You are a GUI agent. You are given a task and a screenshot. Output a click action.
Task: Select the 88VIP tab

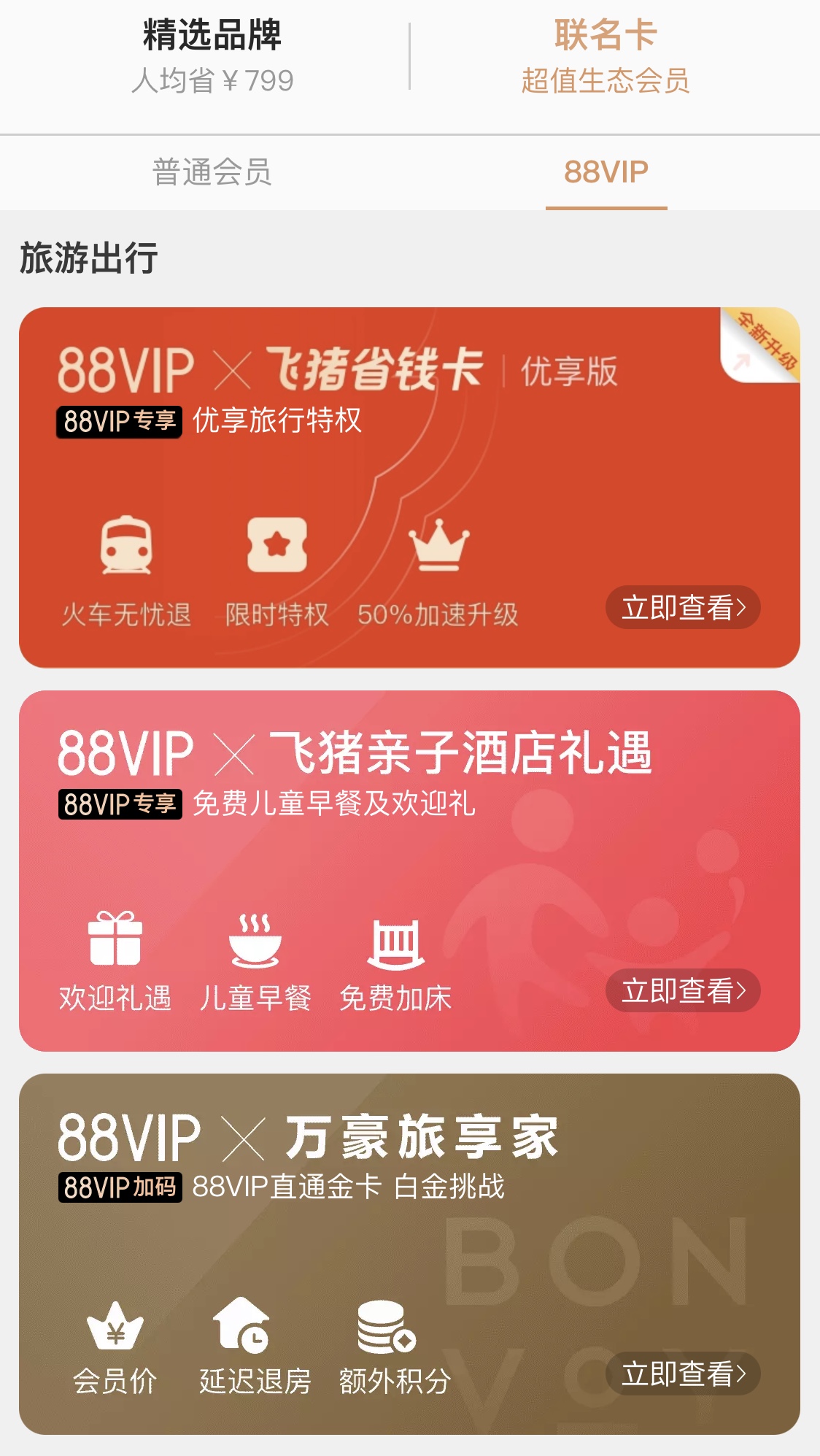pyautogui.click(x=606, y=173)
